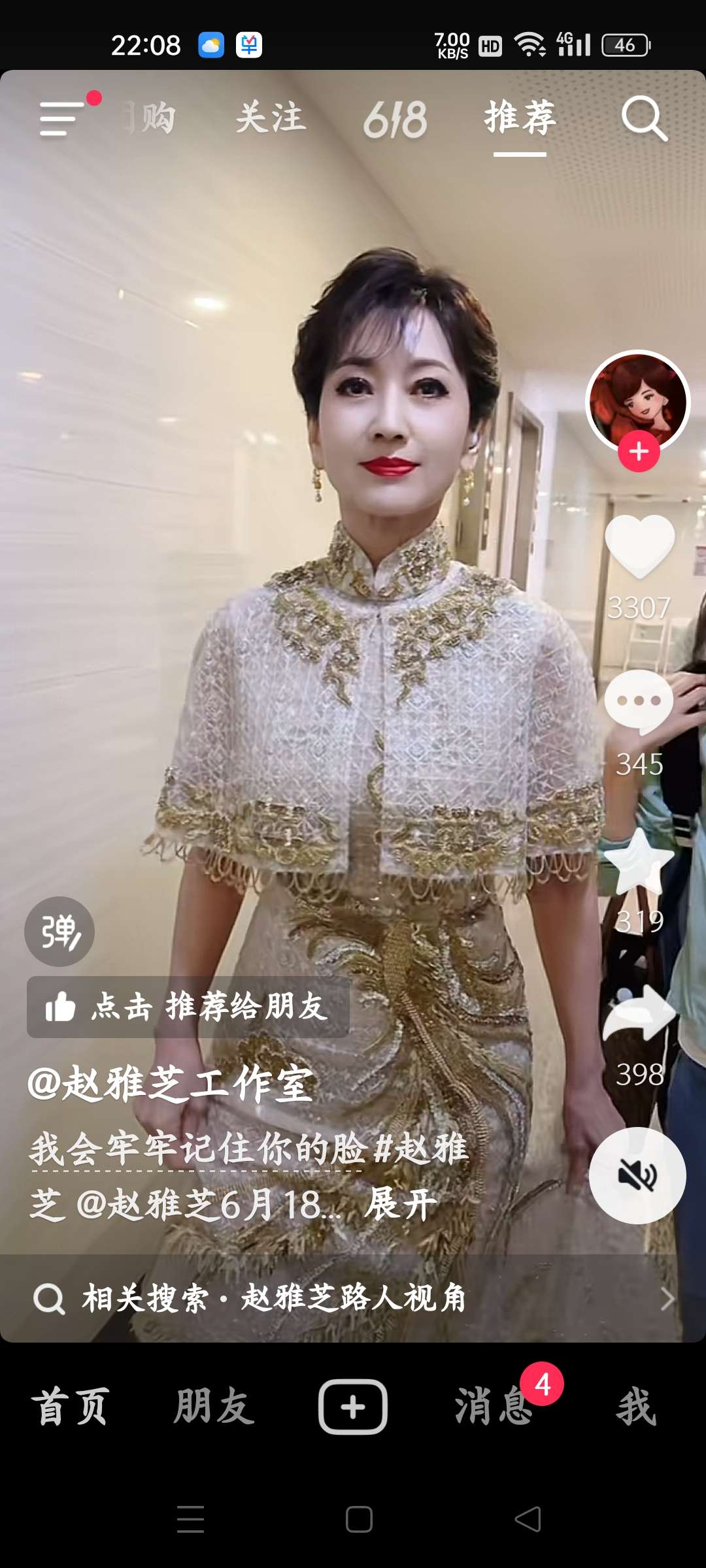Open the side menu with the red dot
This screenshot has height=1568, width=706.
coord(63,119)
